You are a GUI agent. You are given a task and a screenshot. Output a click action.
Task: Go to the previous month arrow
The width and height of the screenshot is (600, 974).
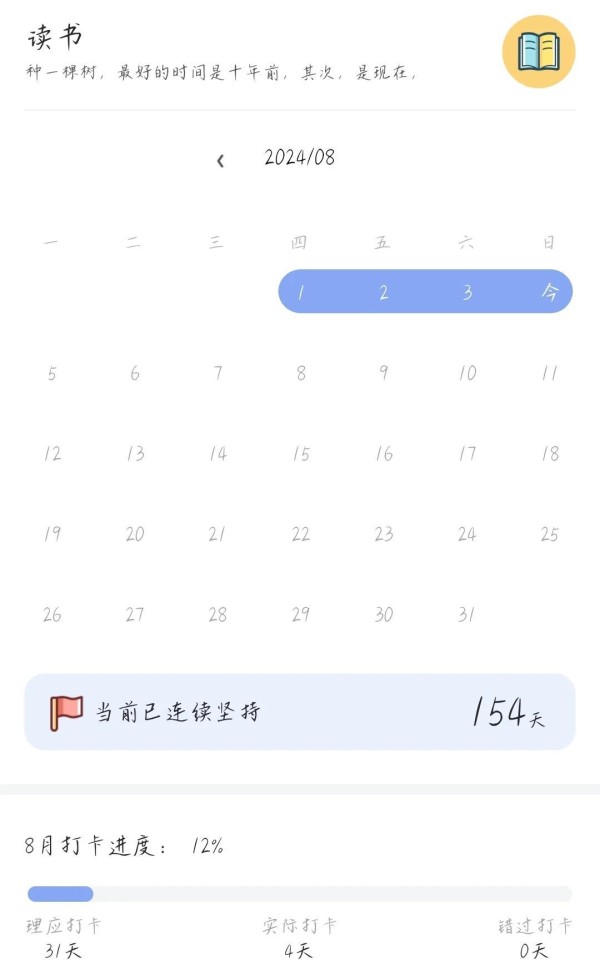coord(220,161)
